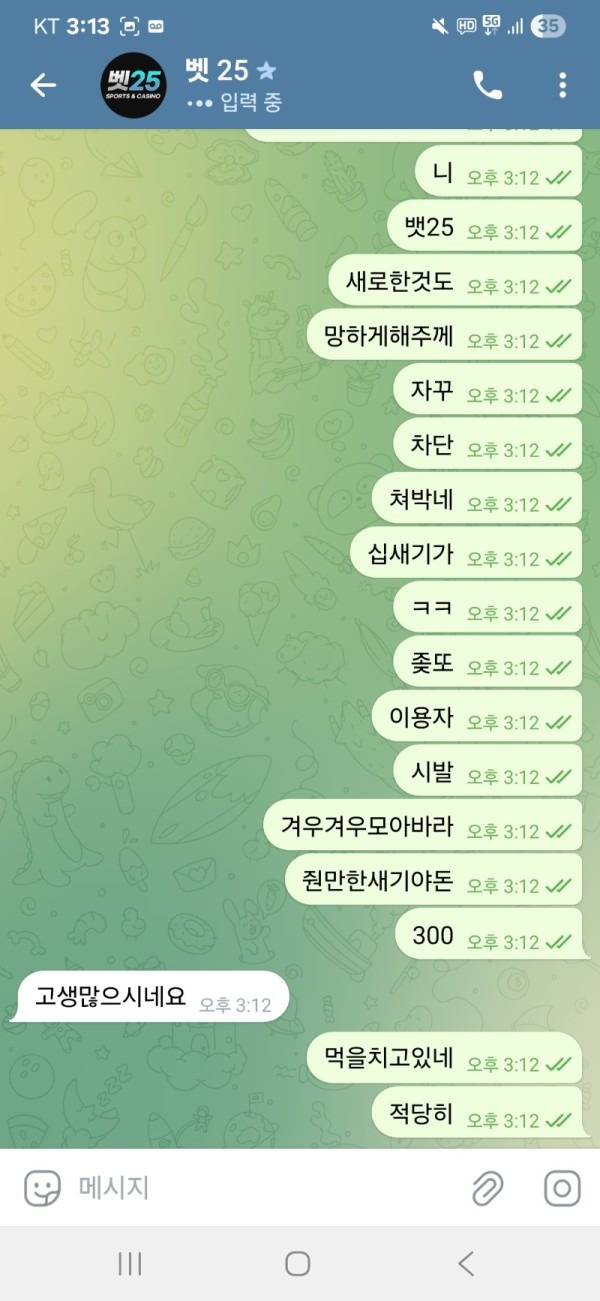
Task: Go back to the chat list
Action: click(43, 86)
